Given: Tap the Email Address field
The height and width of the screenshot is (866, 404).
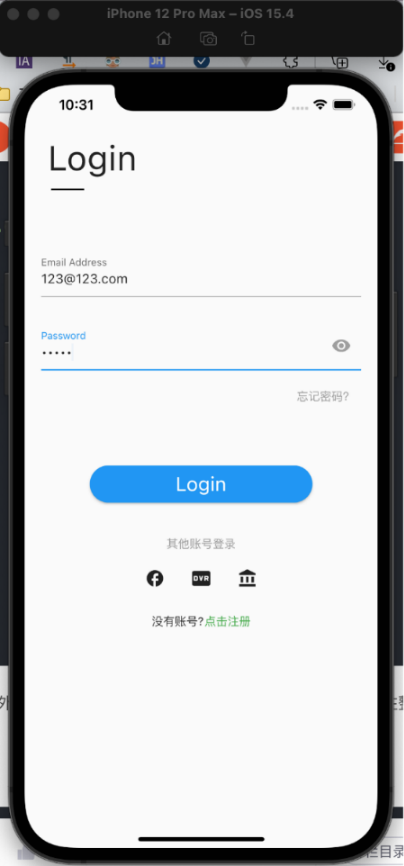Looking at the screenshot, I should [x=201, y=276].
